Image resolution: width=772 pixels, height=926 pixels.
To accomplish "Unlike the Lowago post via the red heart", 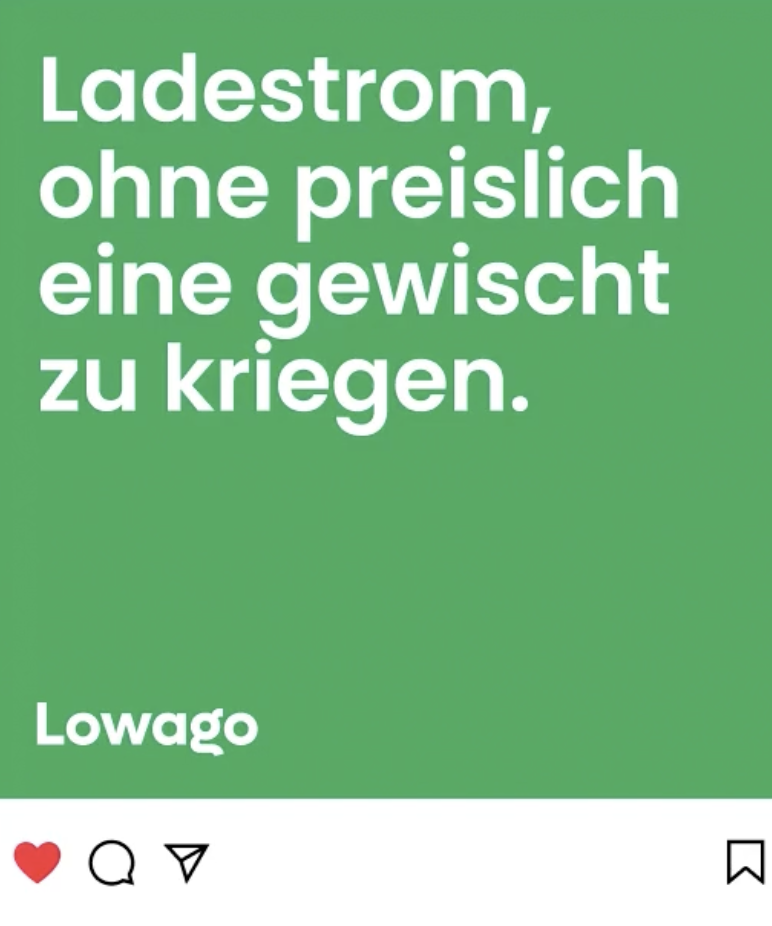I will click(x=37, y=862).
